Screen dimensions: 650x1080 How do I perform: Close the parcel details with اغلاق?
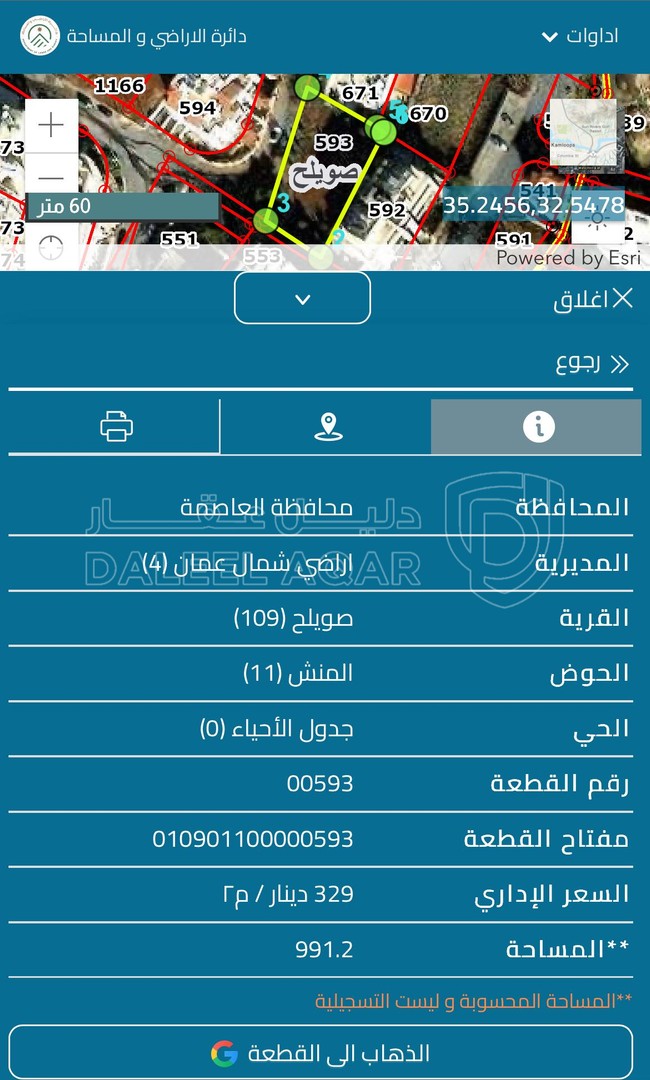pos(594,299)
